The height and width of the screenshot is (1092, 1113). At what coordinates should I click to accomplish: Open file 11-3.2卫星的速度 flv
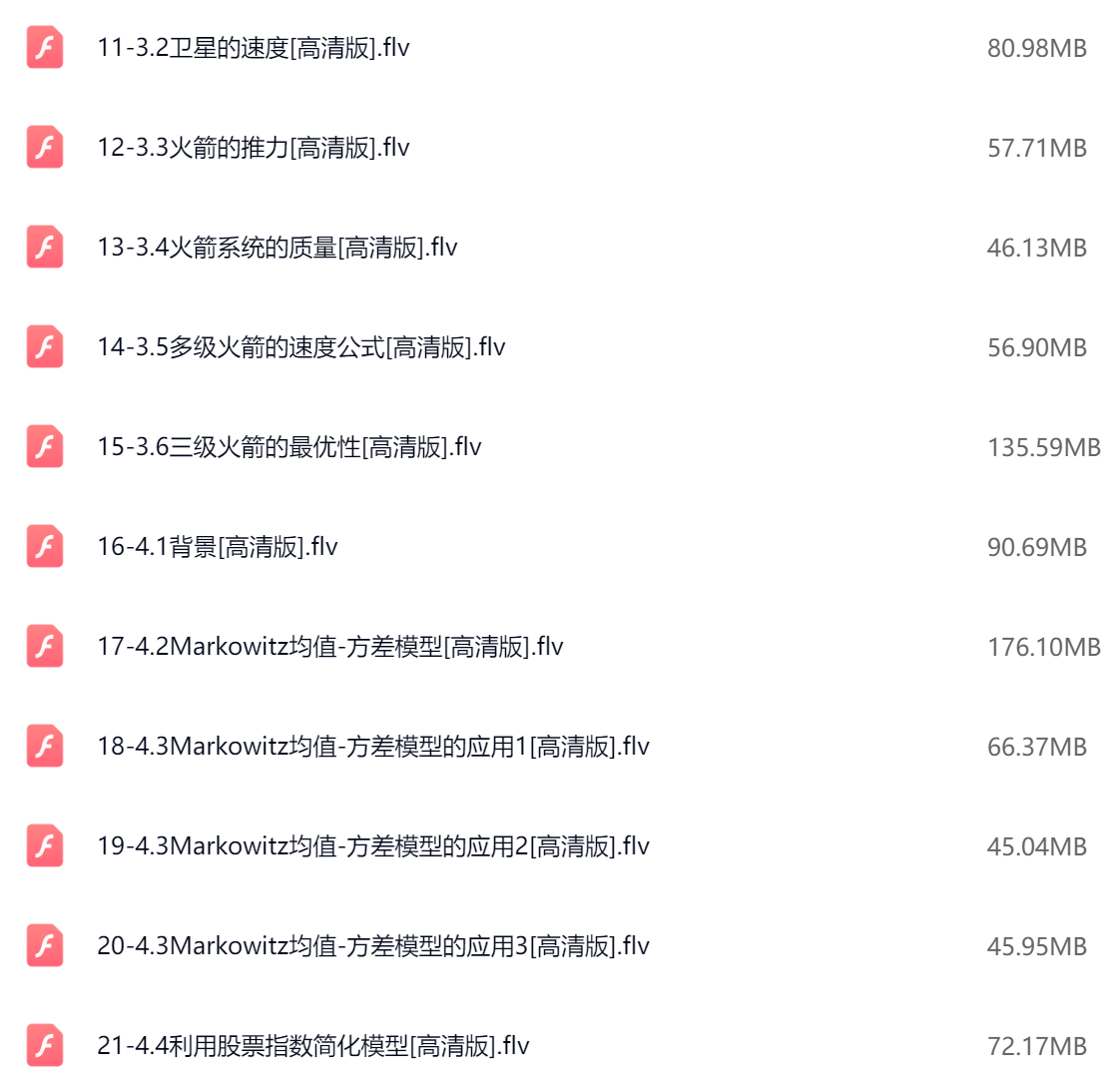[x=253, y=48]
